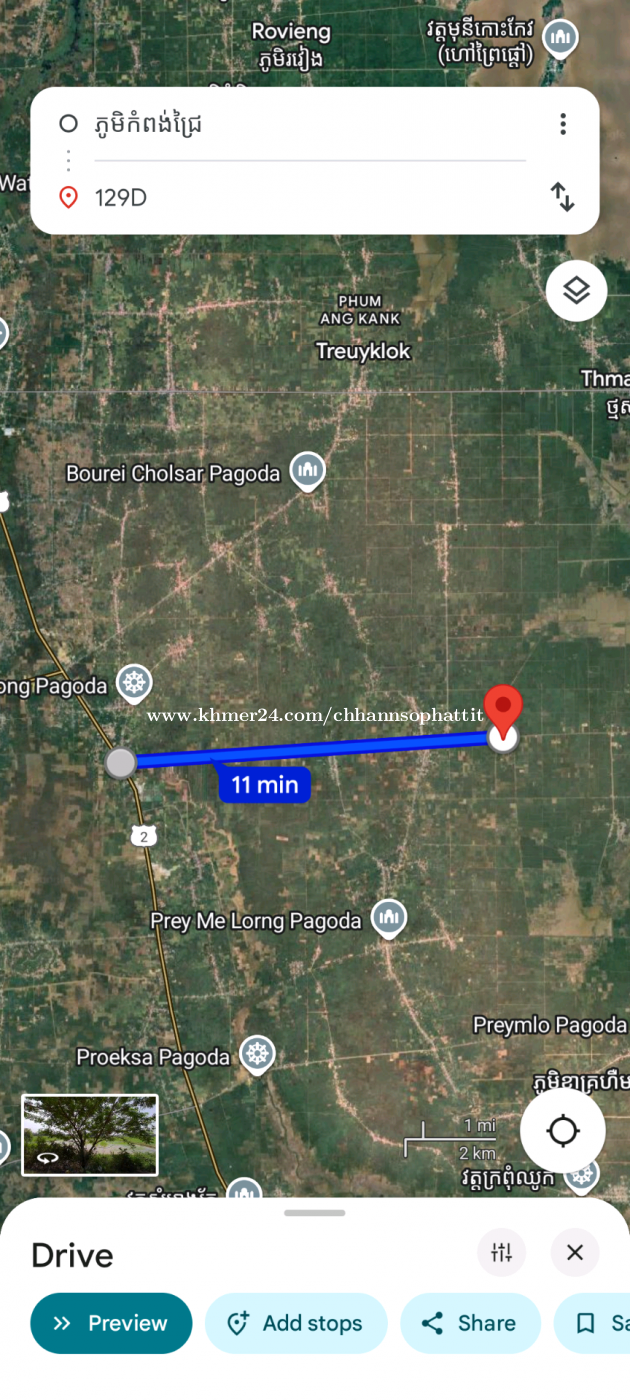
Task: Open route options settings
Action: (501, 1252)
